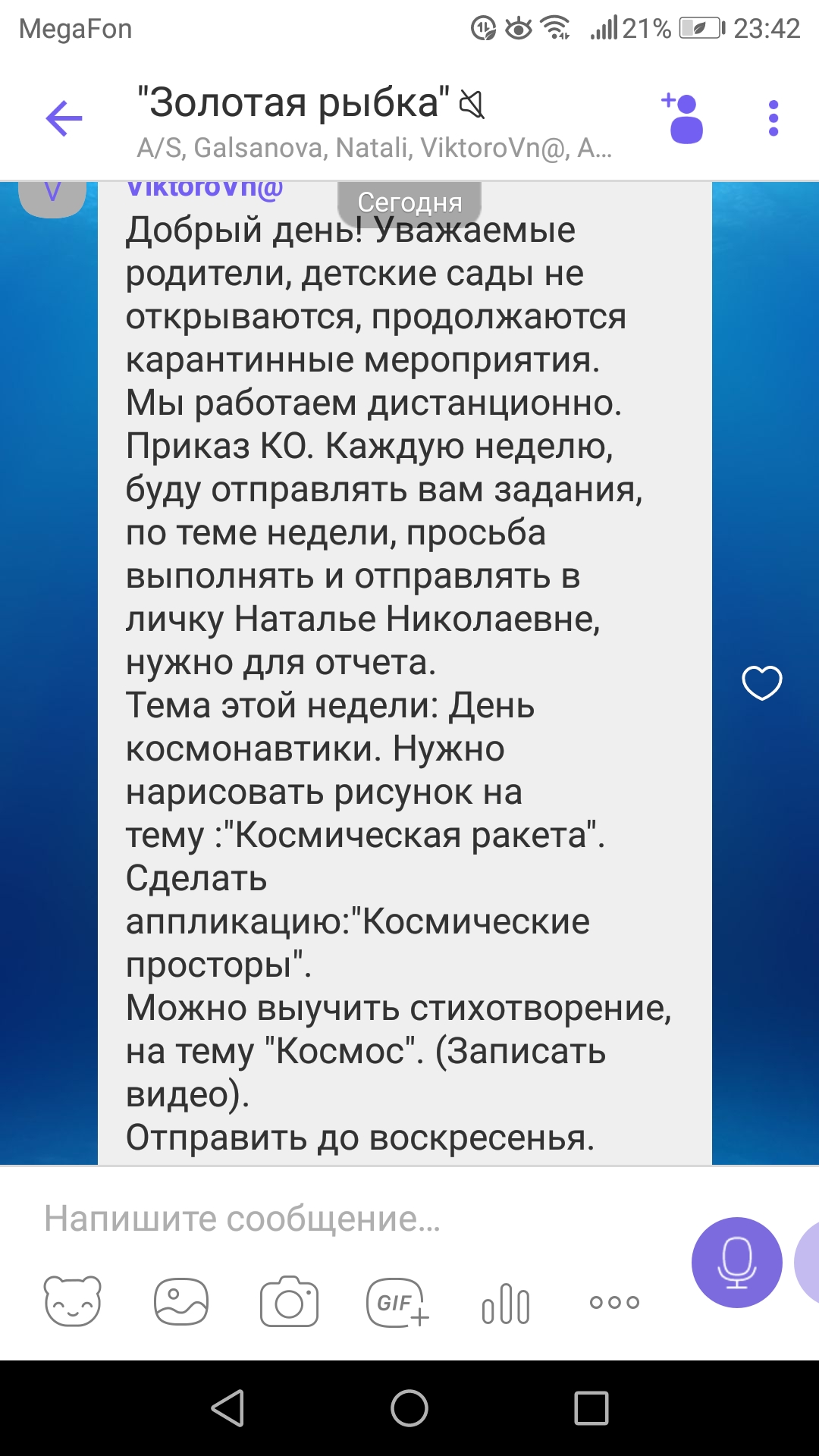The image size is (819, 1456).
Task: Open the camera to take a photo
Action: tap(289, 1301)
